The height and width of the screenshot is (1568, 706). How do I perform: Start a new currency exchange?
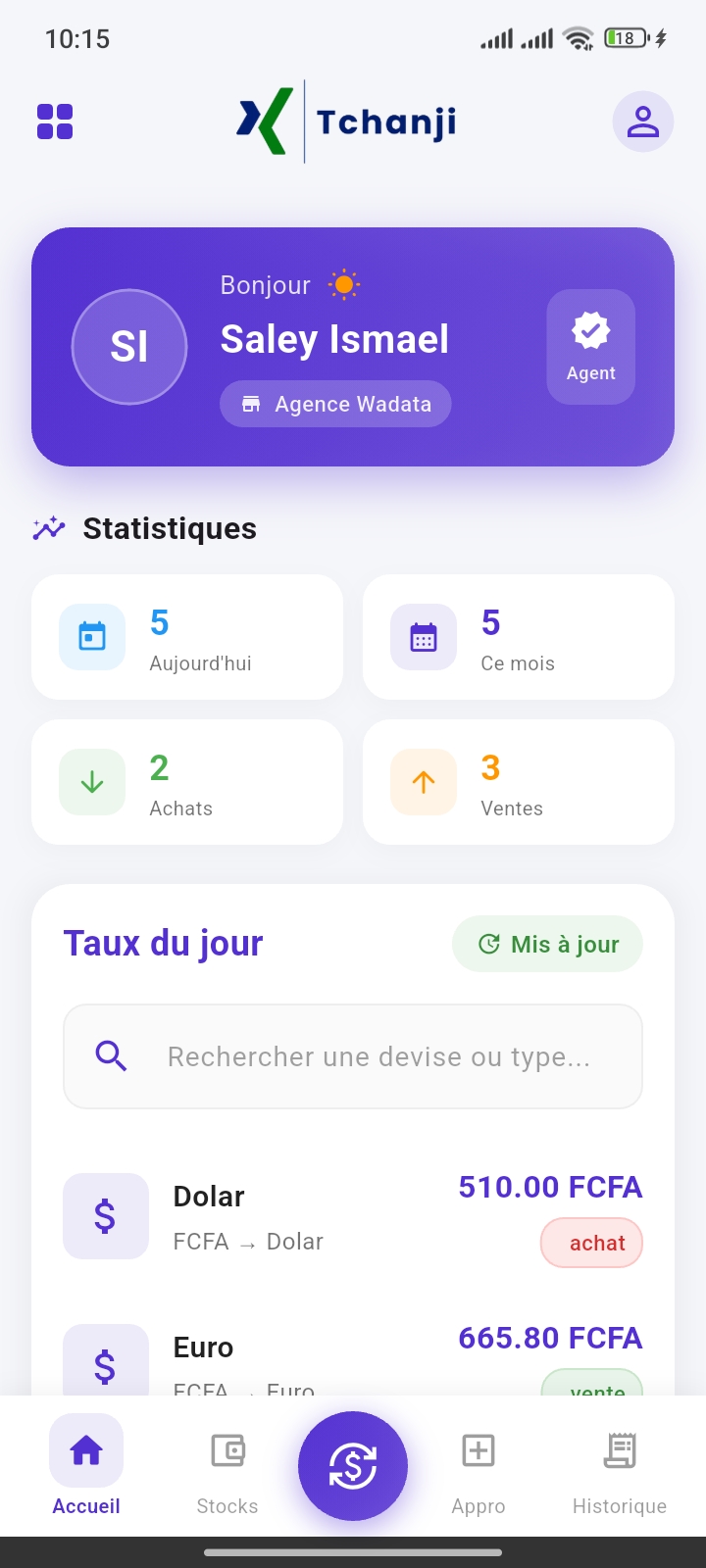click(x=353, y=1465)
